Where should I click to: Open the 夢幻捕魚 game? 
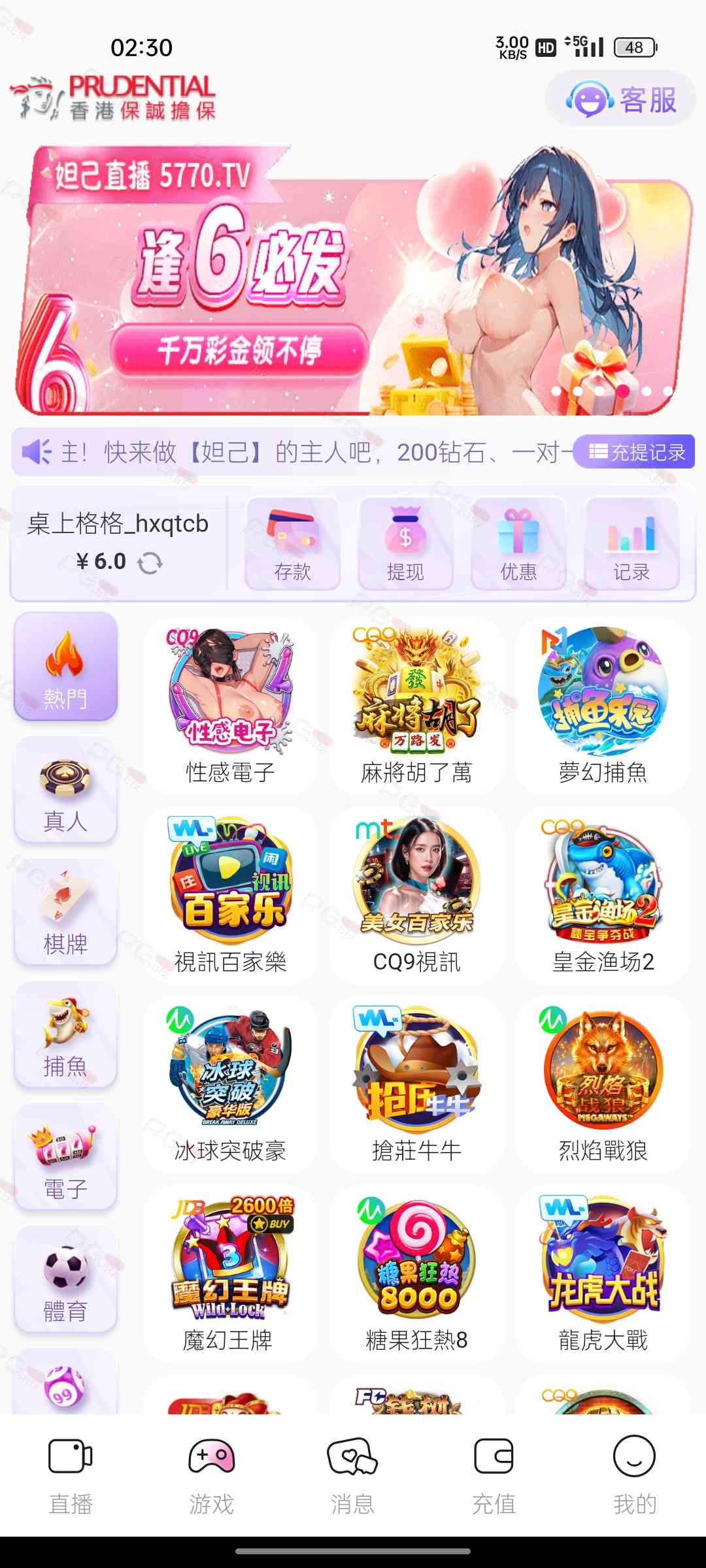[603, 706]
